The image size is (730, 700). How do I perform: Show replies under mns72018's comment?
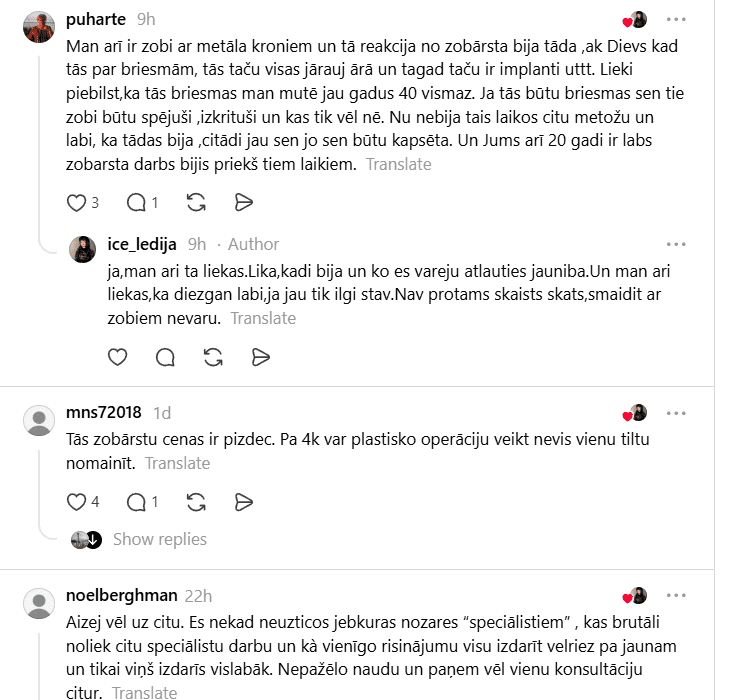160,539
